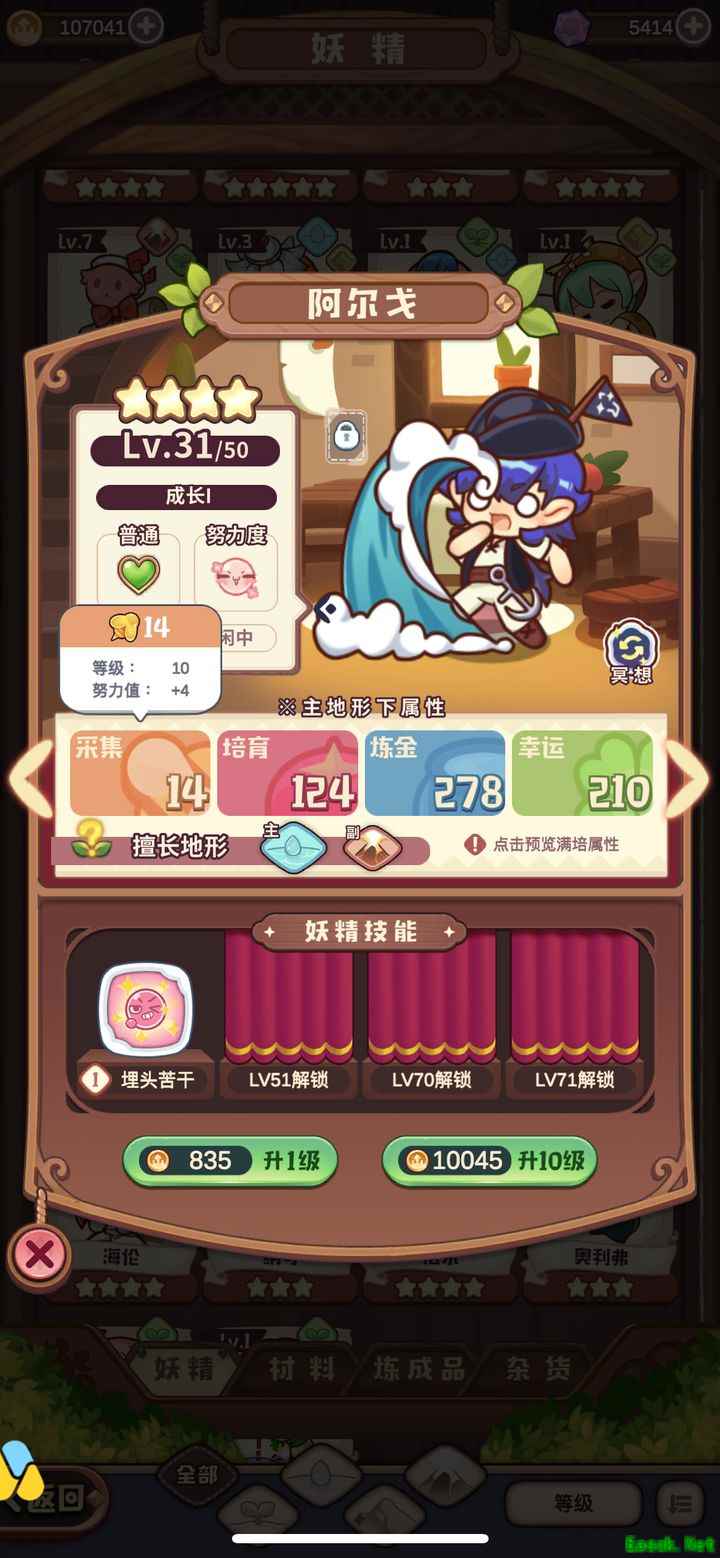The height and width of the screenshot is (1558, 720).
Task: View the main terrain icon
Action: coord(293,847)
